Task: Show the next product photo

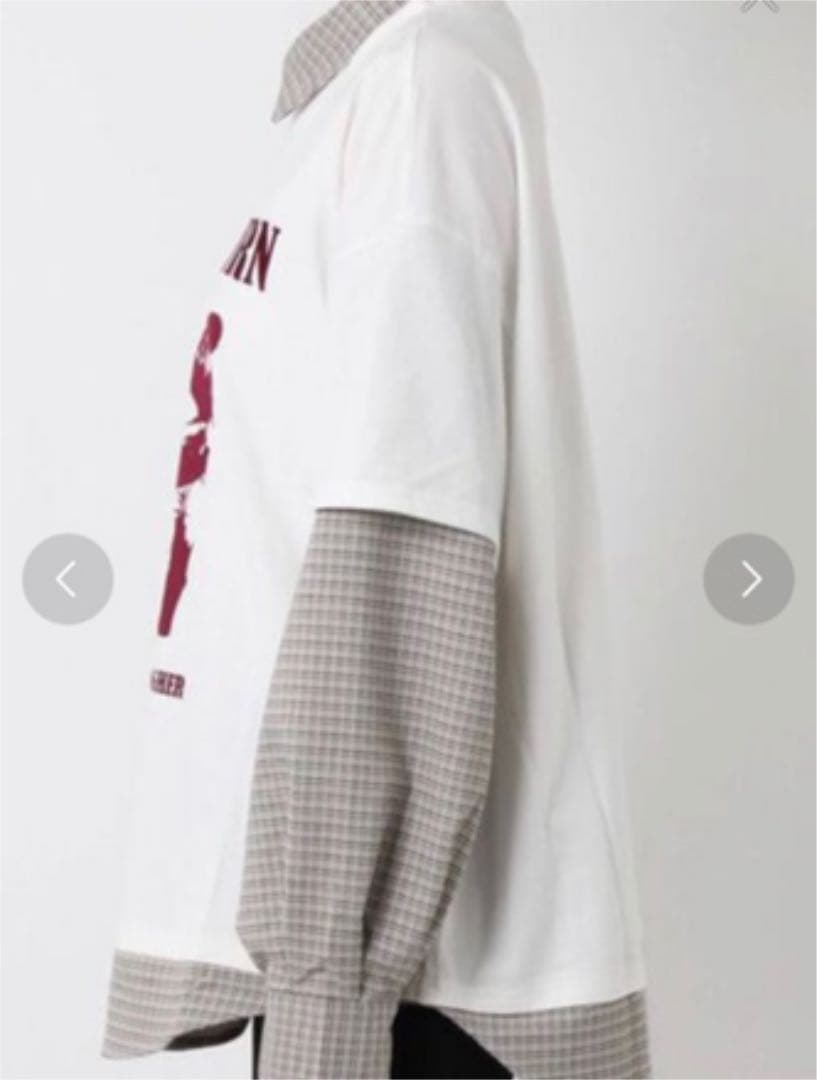Action: tap(749, 579)
